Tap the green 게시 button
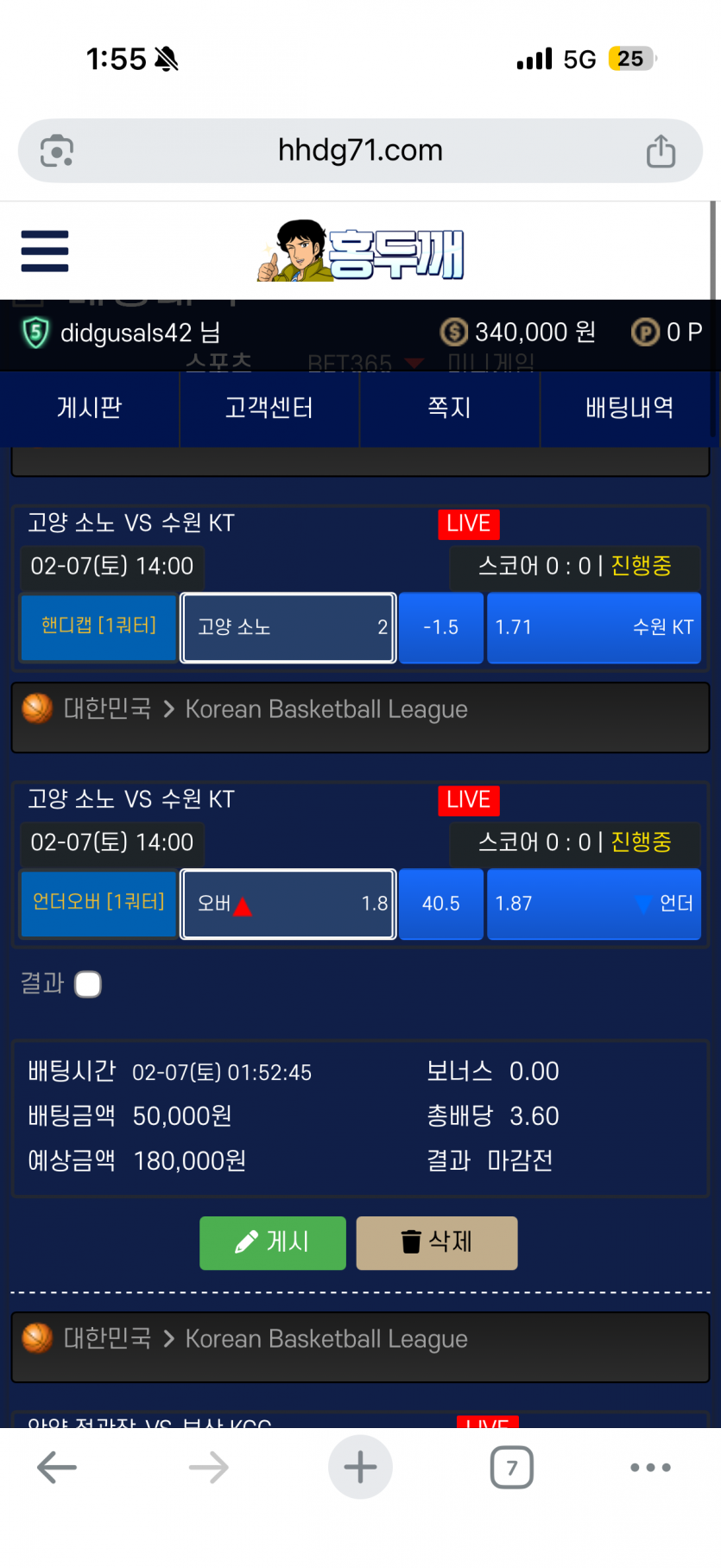721x1568 pixels. [273, 1242]
